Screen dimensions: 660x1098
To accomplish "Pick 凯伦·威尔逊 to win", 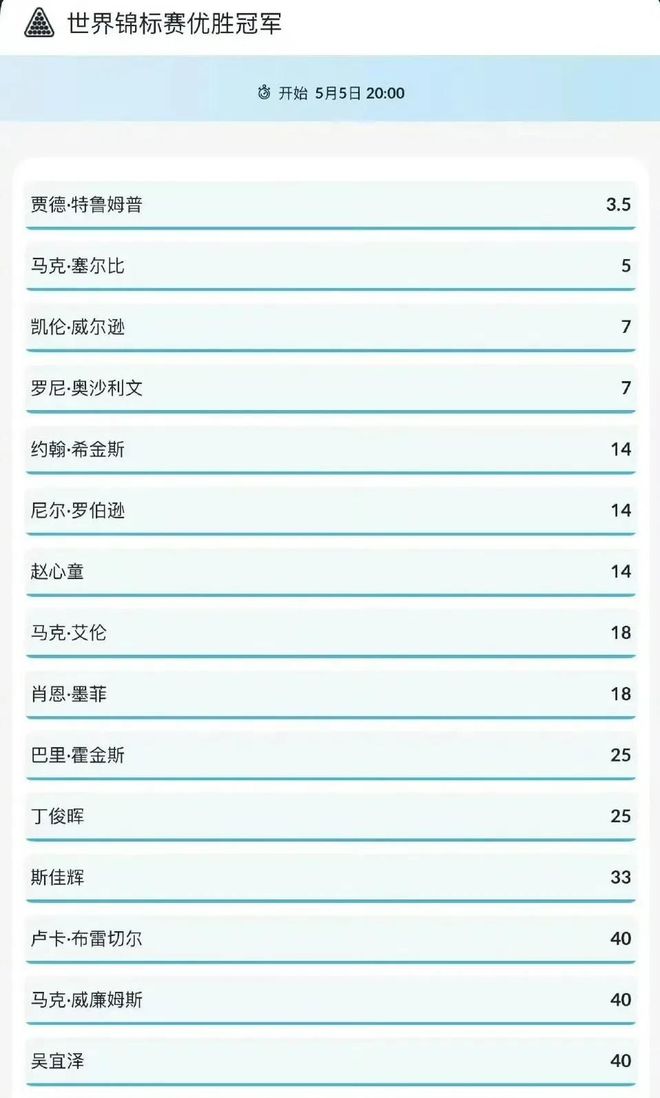I will [x=330, y=327].
